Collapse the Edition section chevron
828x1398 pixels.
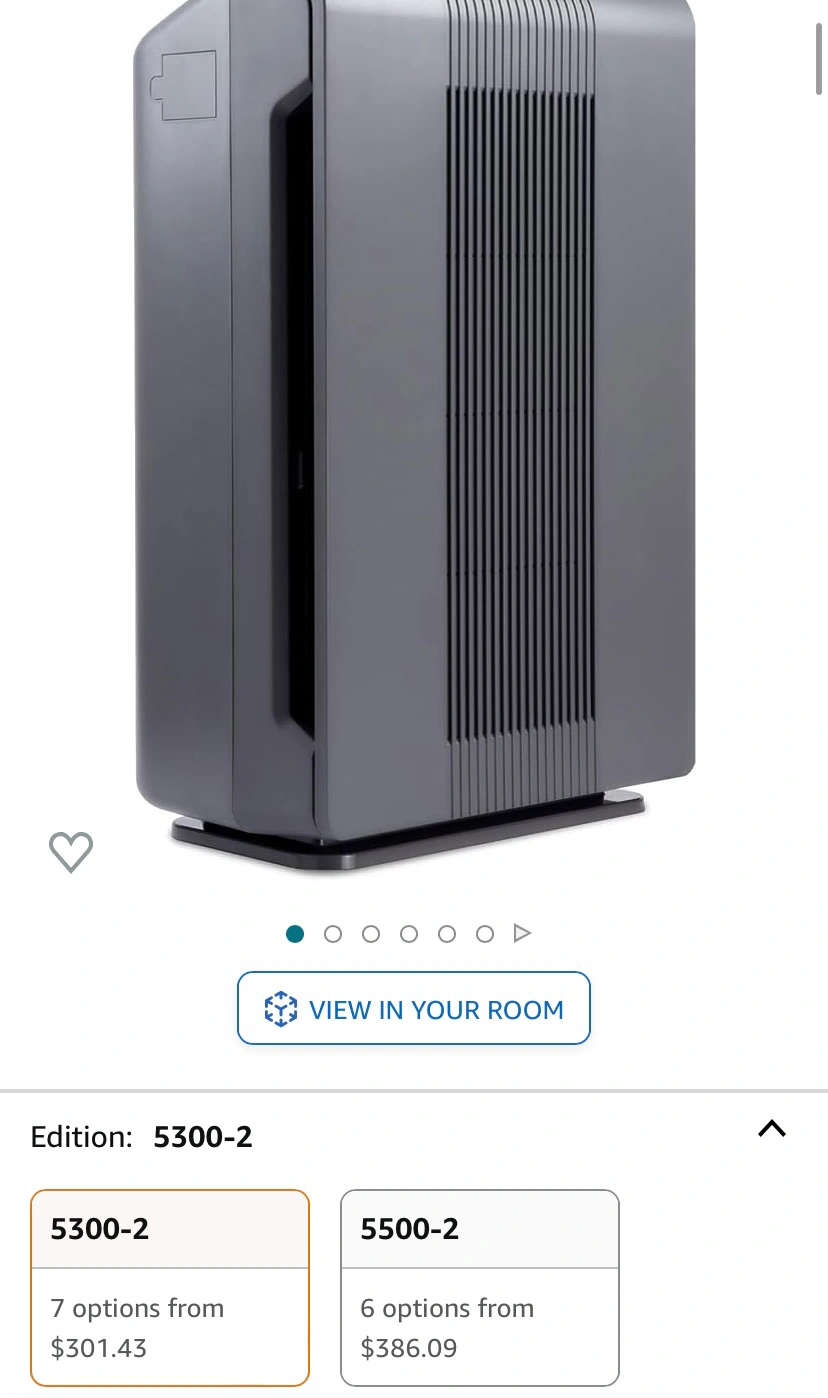771,1129
